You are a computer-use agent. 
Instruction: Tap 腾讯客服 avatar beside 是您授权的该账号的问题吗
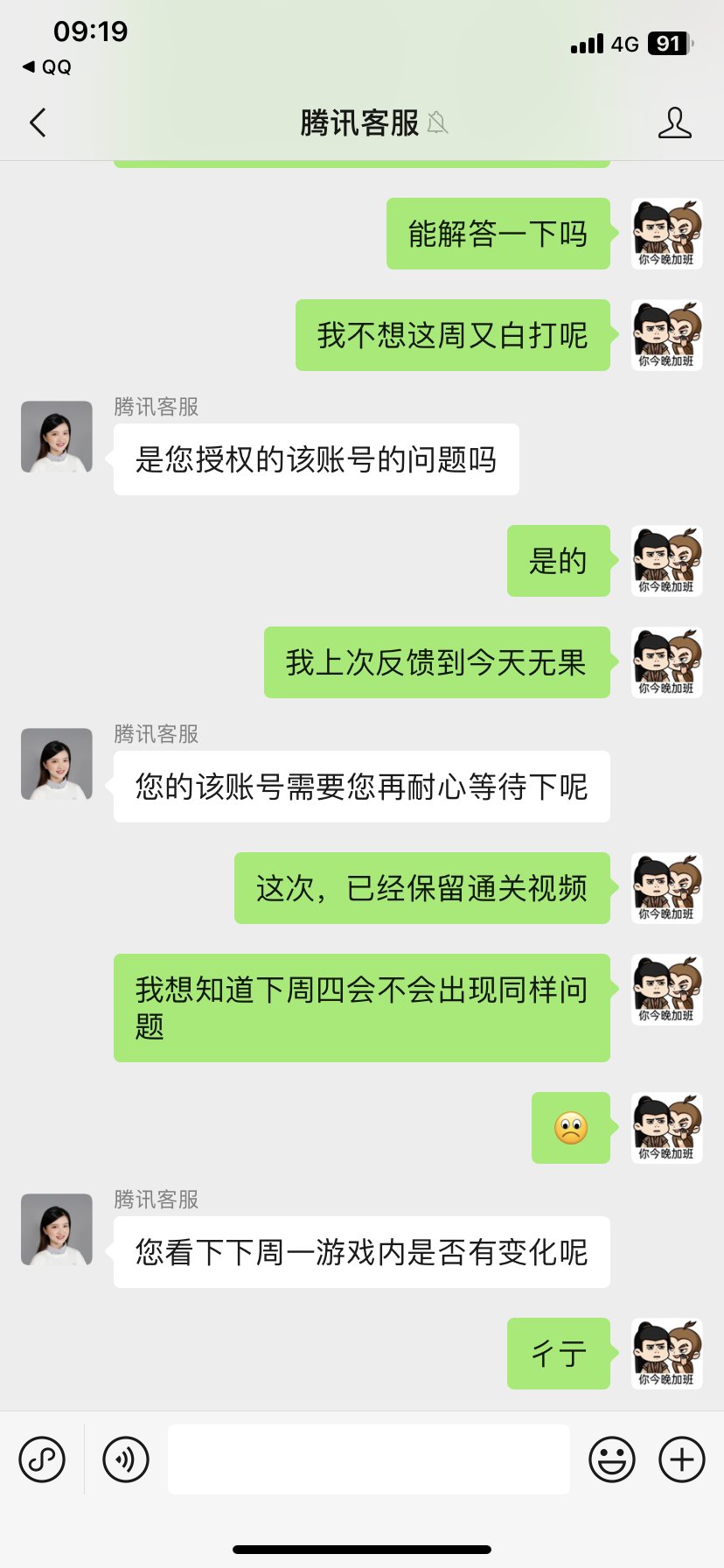57,437
